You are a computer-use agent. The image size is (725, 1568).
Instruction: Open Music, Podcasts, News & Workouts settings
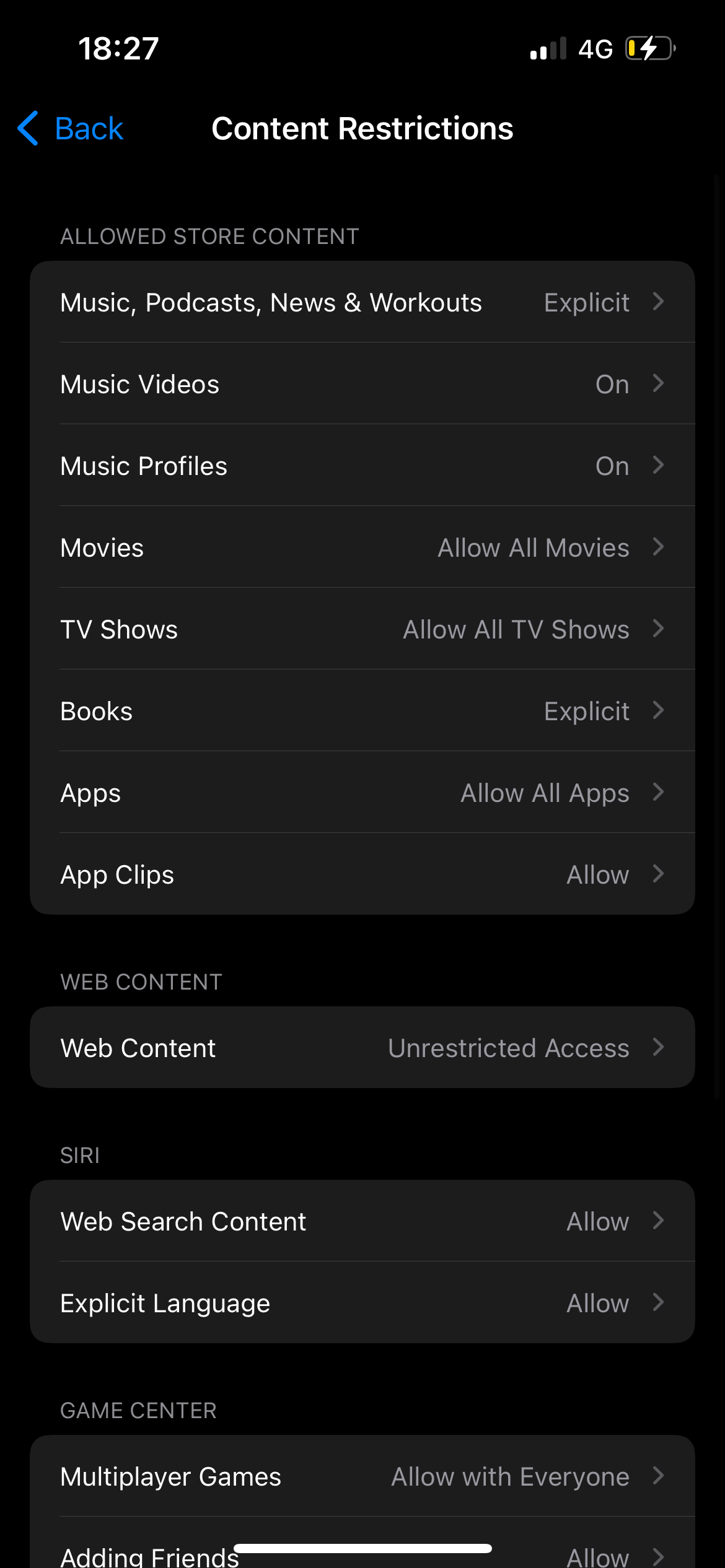(x=362, y=302)
